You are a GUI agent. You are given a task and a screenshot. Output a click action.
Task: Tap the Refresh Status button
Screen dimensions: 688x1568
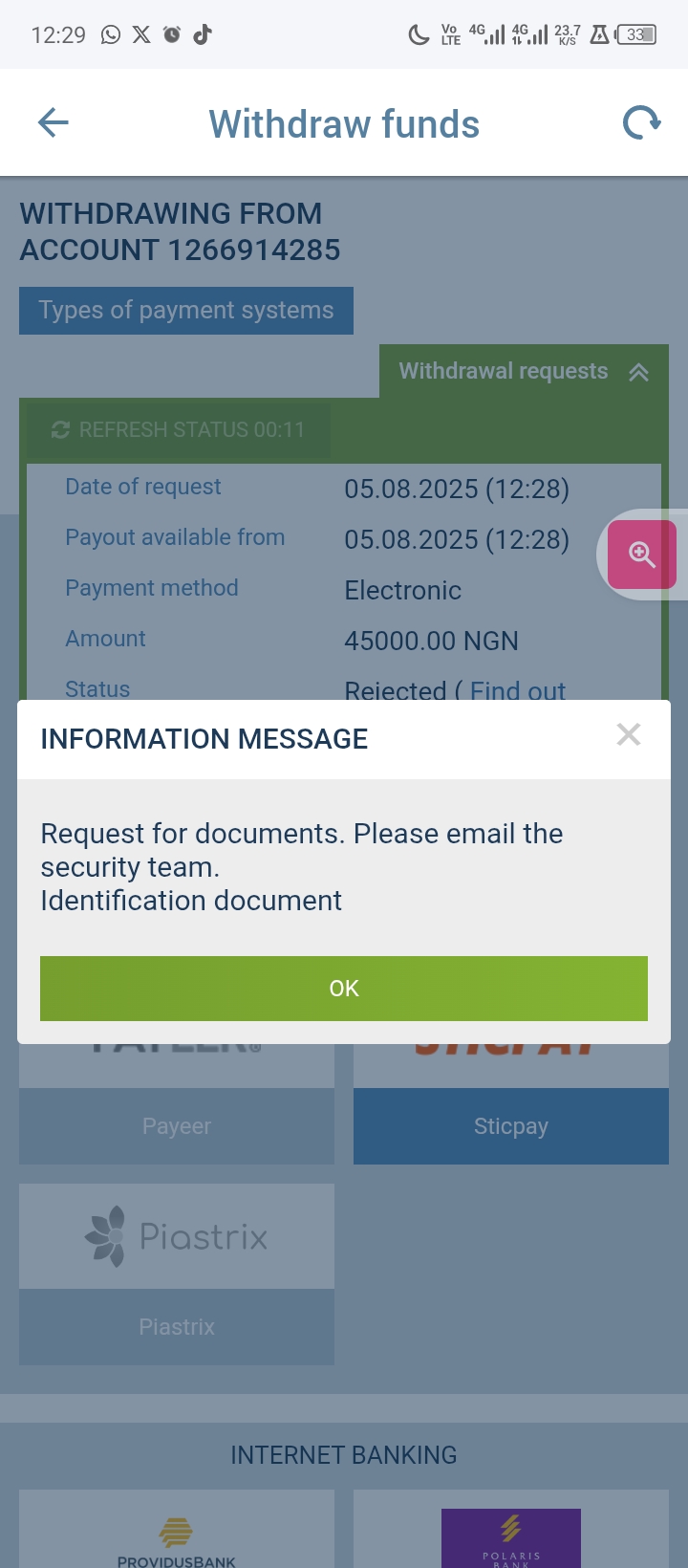tap(178, 430)
